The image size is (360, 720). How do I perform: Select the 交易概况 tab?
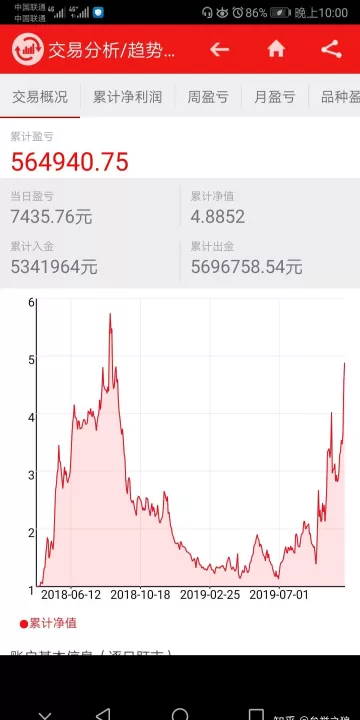click(40, 97)
